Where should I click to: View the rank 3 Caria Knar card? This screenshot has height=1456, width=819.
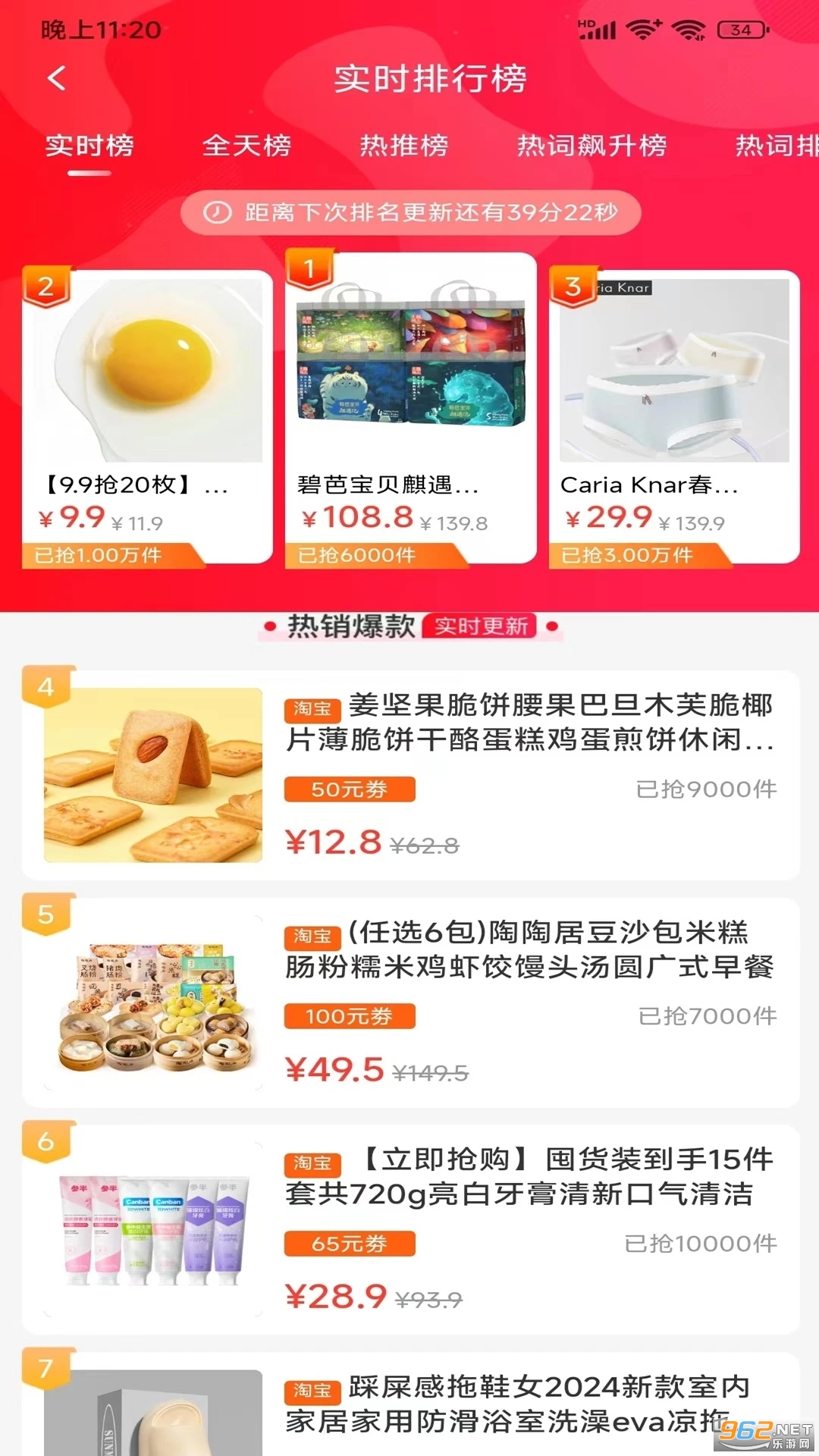pyautogui.click(x=674, y=416)
